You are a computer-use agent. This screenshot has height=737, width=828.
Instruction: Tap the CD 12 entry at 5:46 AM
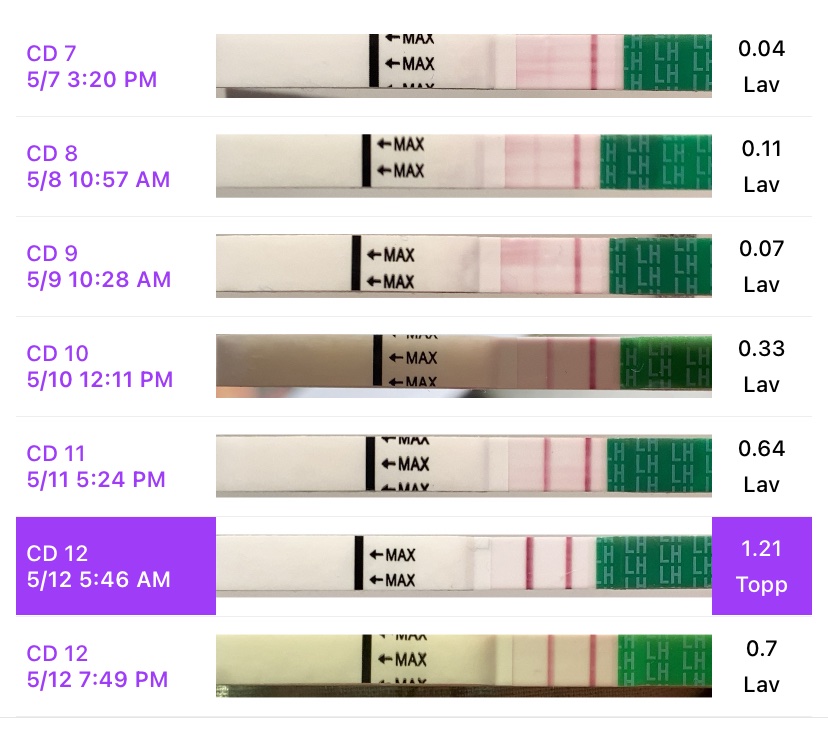[x=99, y=566]
